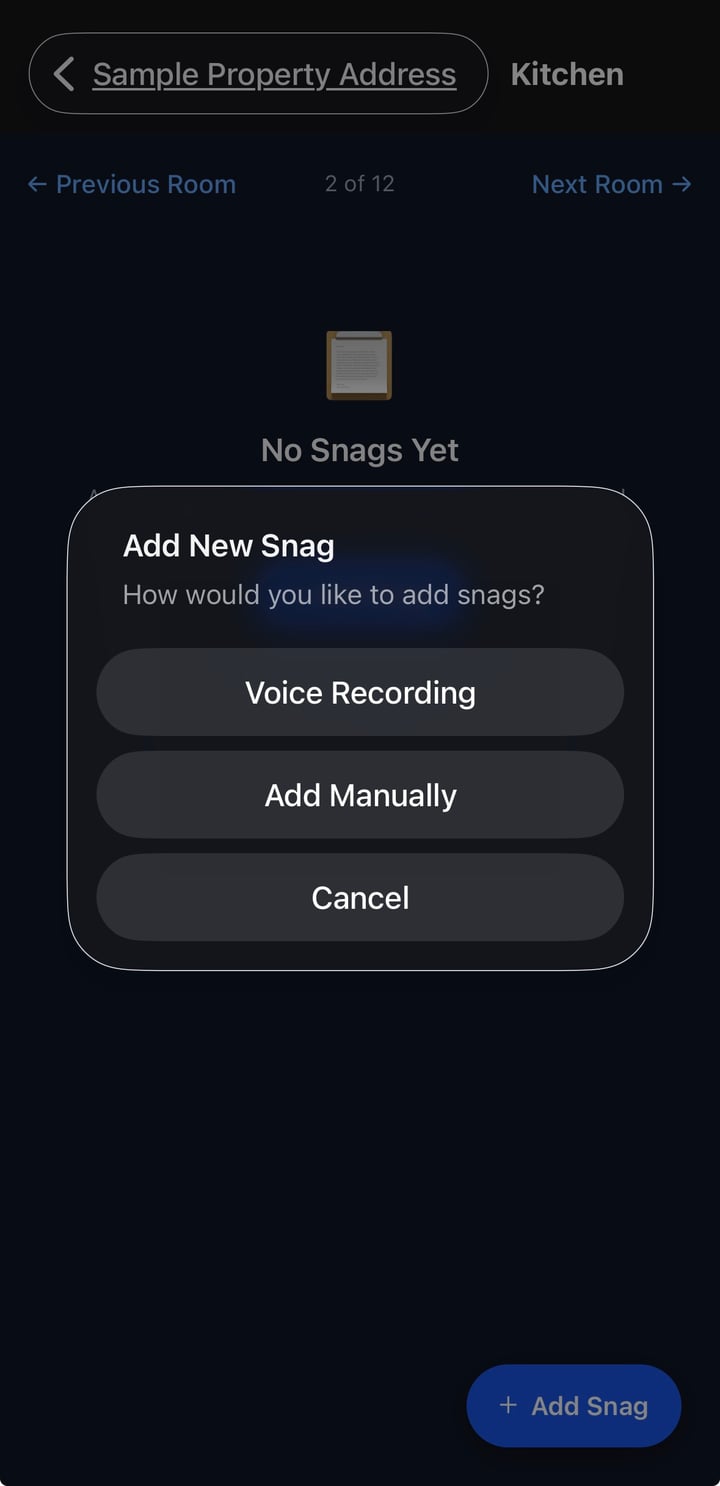
Task: Tap the back chevron in the header
Action: (62, 73)
